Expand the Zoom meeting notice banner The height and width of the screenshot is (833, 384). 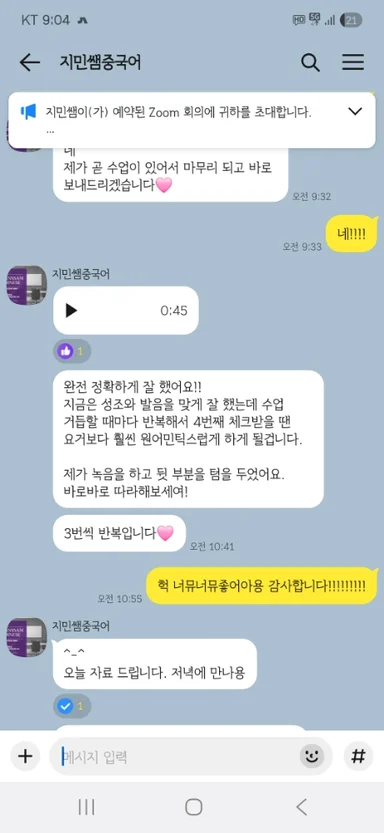tap(354, 111)
